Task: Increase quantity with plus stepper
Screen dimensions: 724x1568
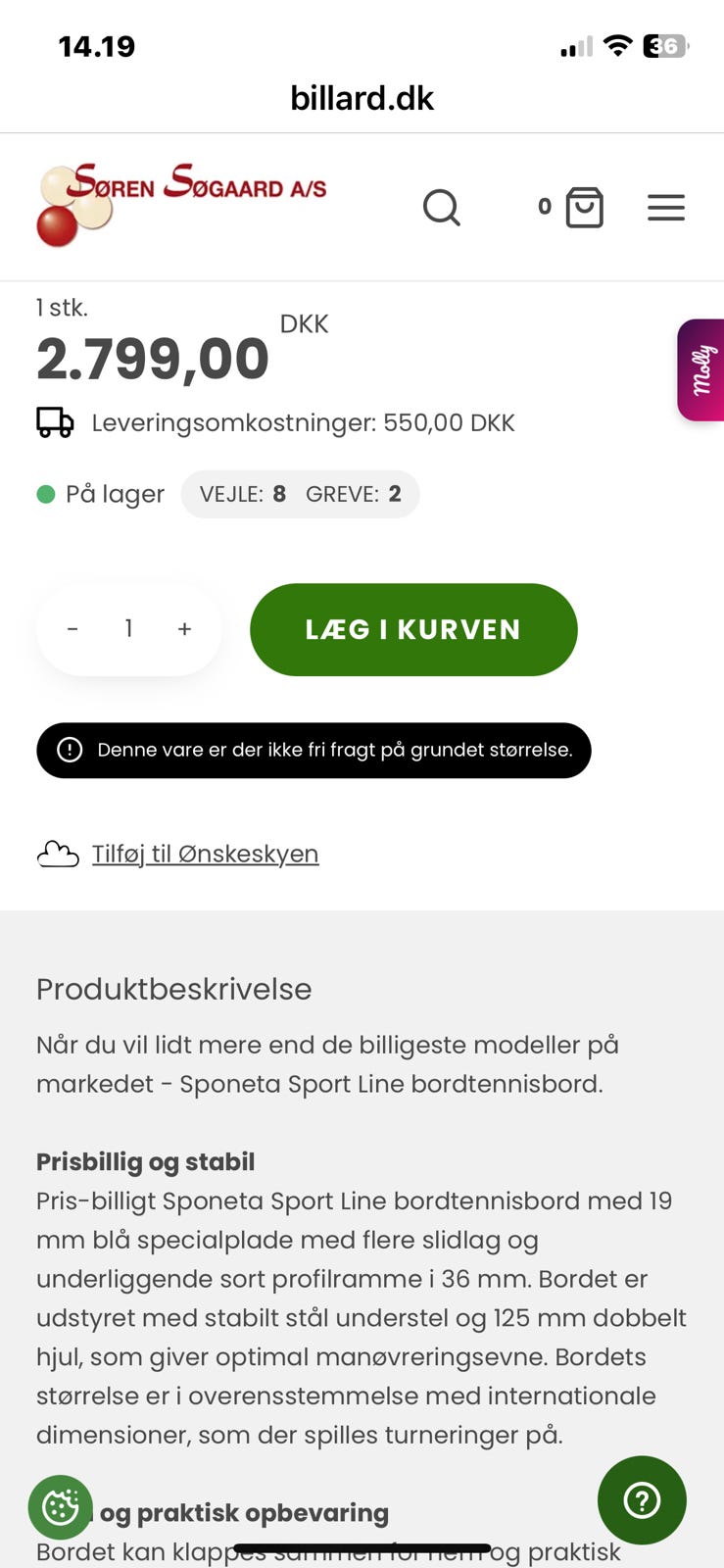Action: (x=184, y=629)
